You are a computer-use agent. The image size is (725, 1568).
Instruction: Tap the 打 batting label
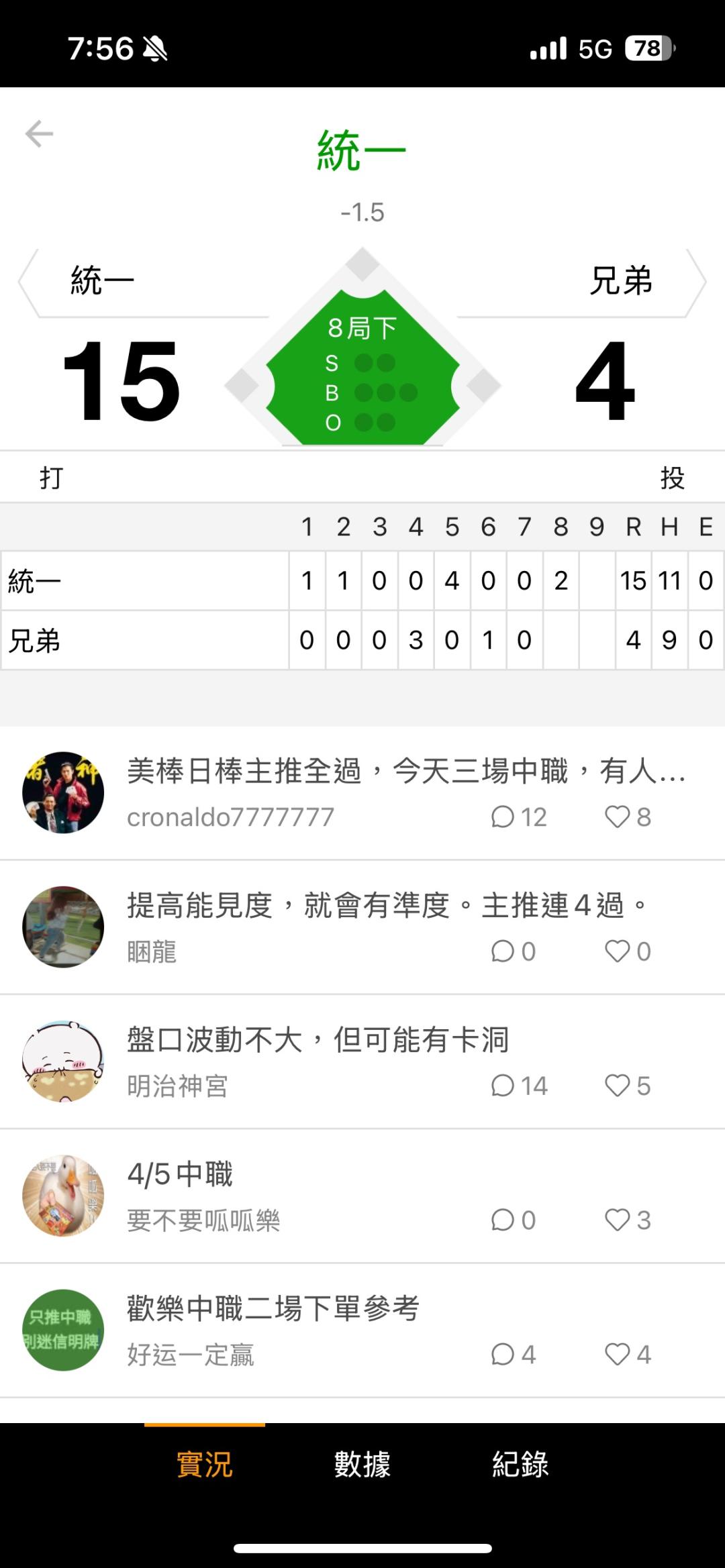click(x=51, y=478)
